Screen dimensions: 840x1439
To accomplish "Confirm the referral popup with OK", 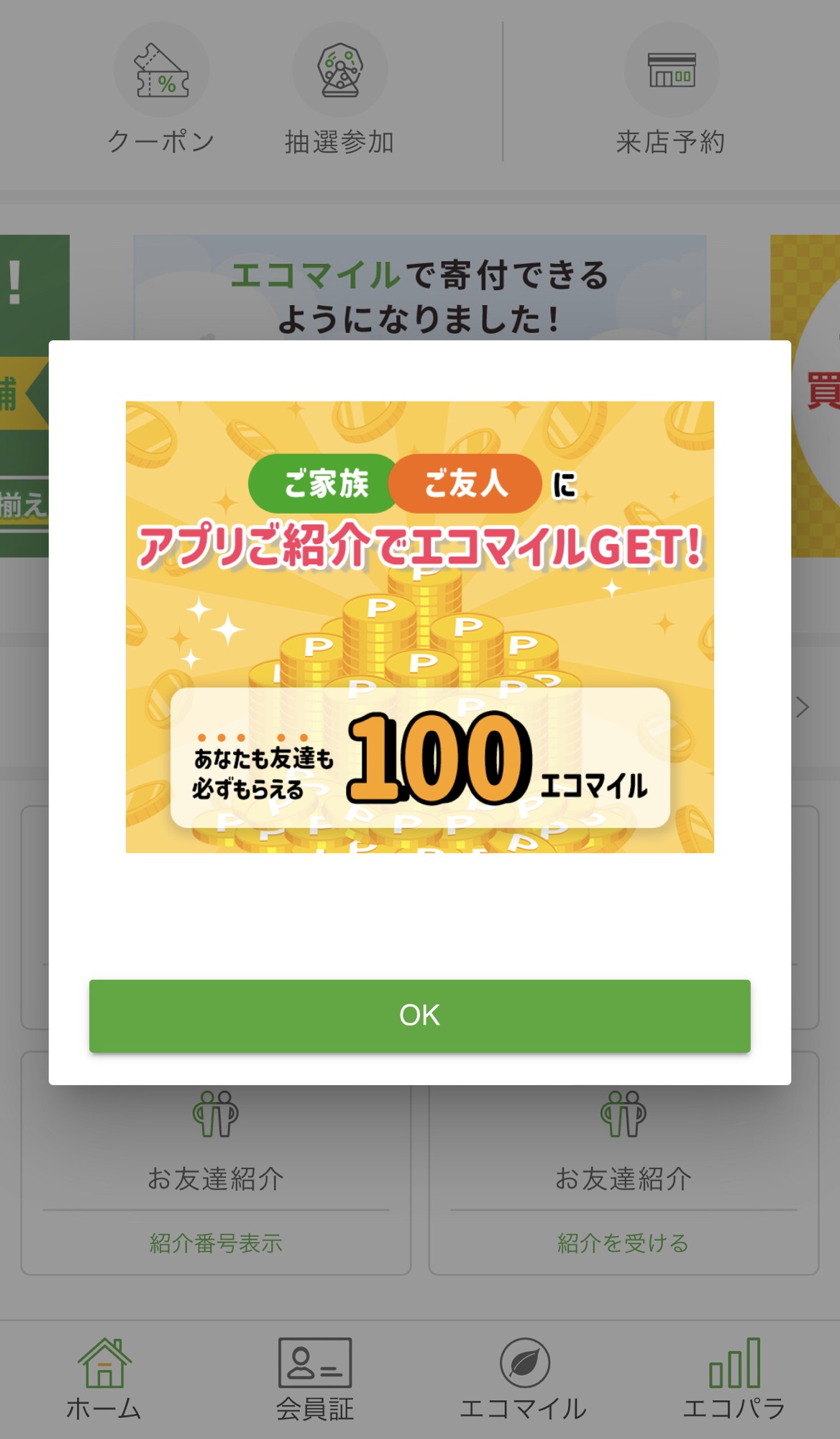I will [419, 1015].
